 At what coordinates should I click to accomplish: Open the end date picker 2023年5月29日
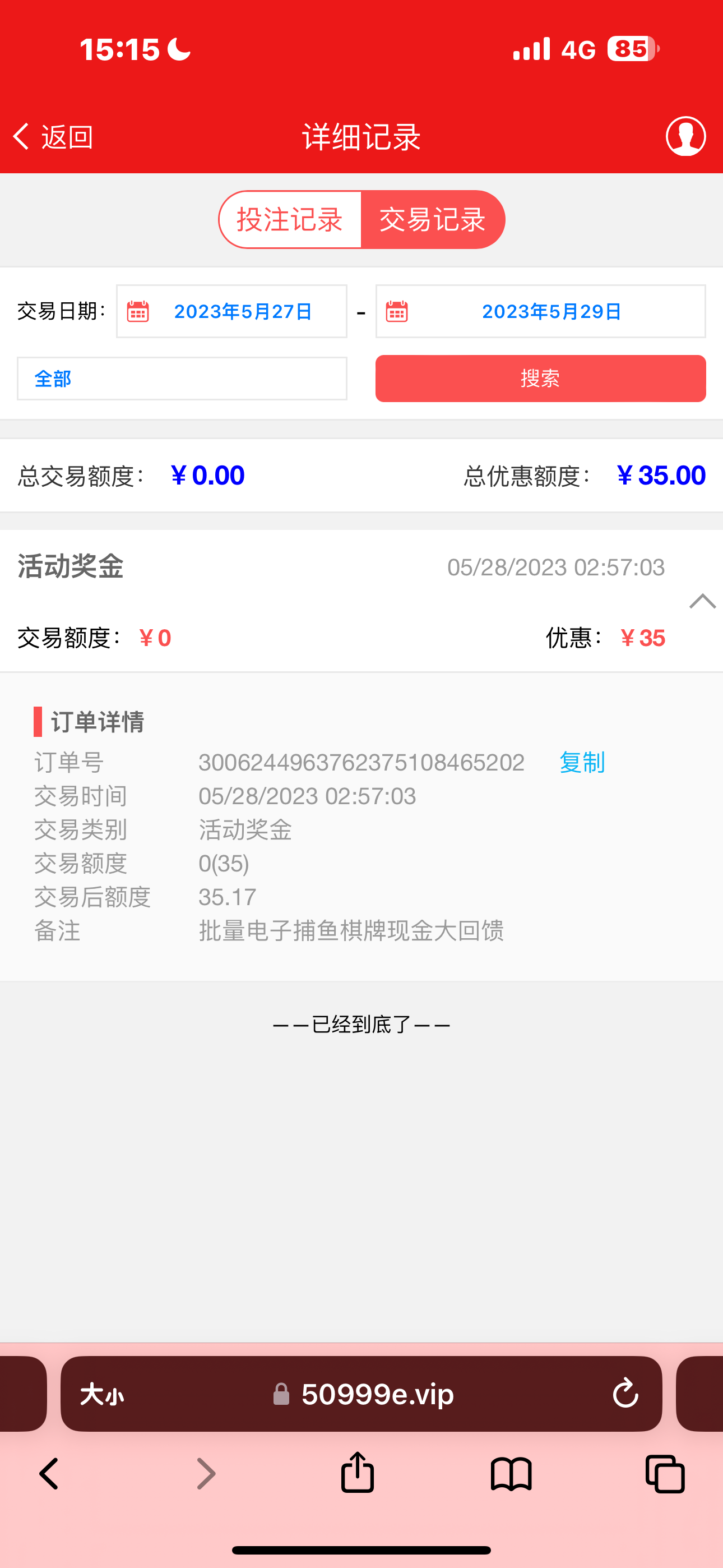click(x=540, y=312)
